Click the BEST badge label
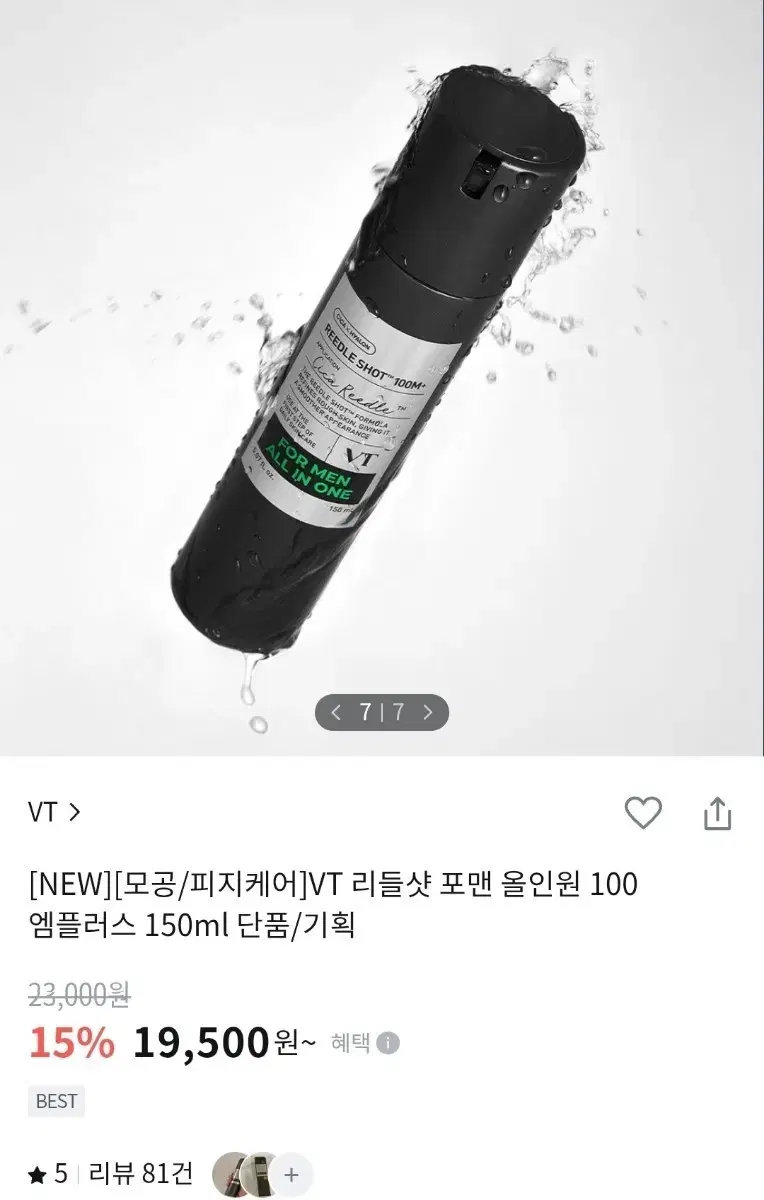 click(56, 1102)
